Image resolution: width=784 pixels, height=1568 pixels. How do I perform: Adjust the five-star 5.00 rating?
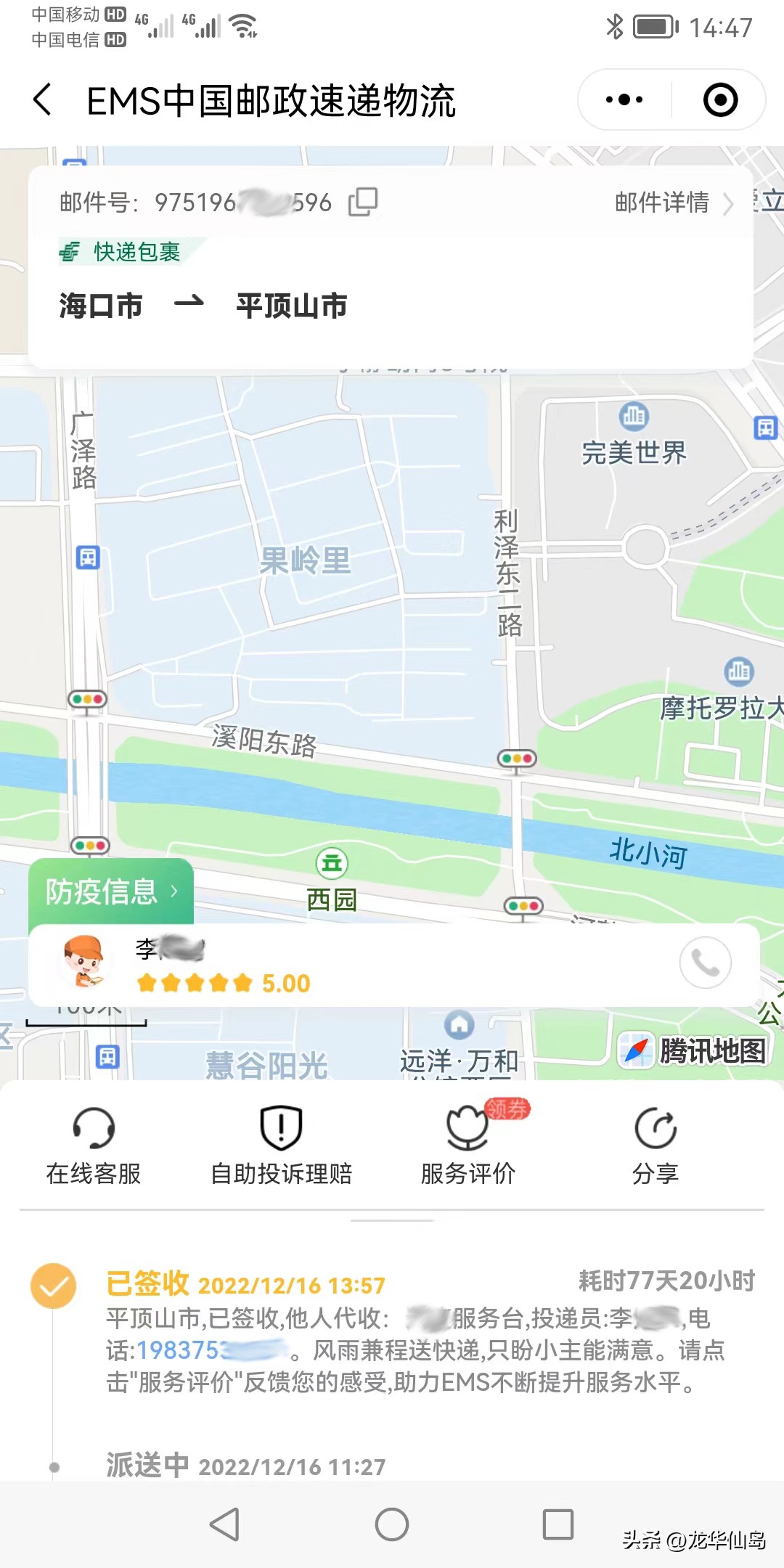tap(195, 982)
